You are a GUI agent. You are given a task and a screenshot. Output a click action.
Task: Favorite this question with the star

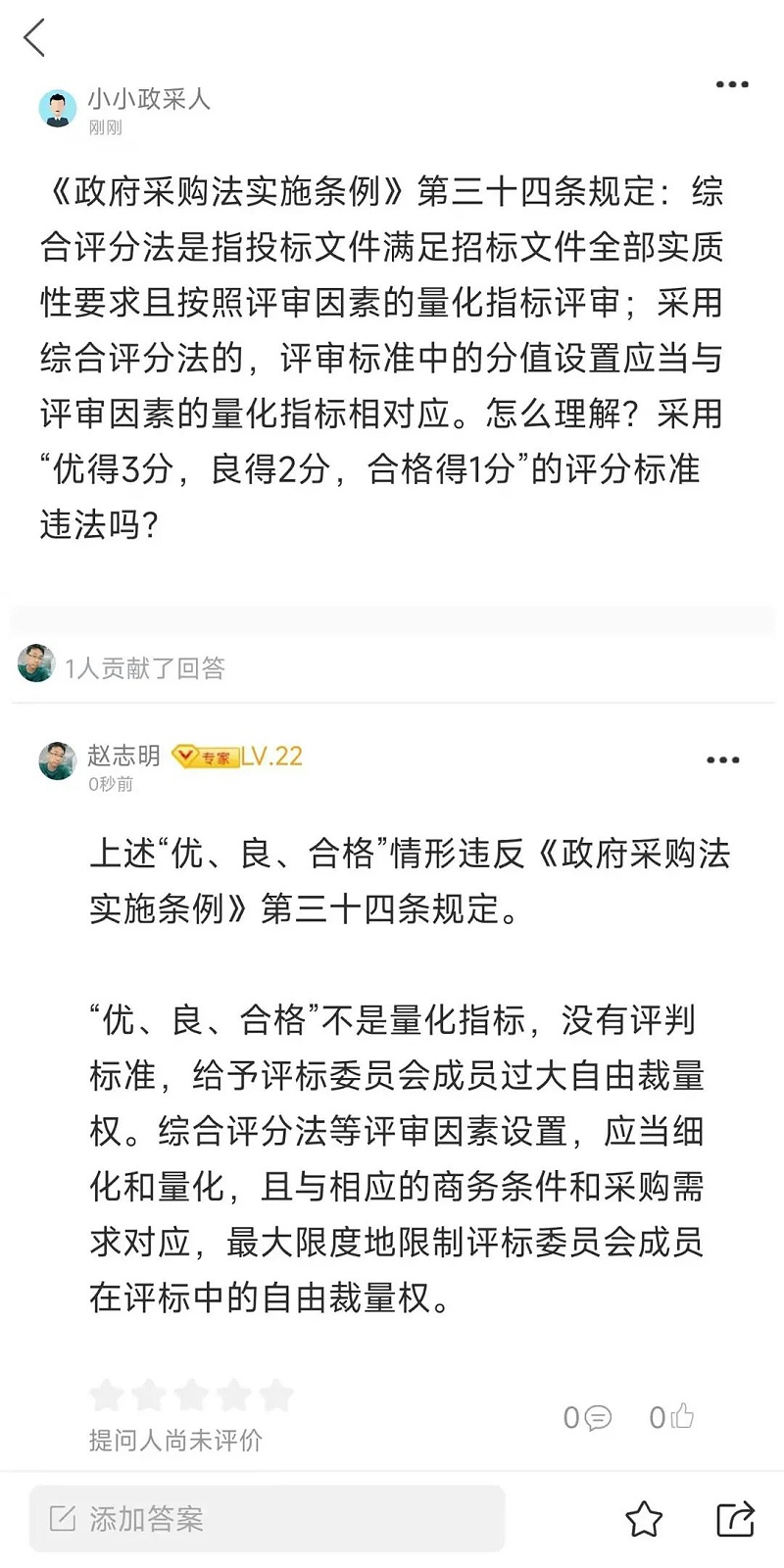click(x=644, y=1519)
